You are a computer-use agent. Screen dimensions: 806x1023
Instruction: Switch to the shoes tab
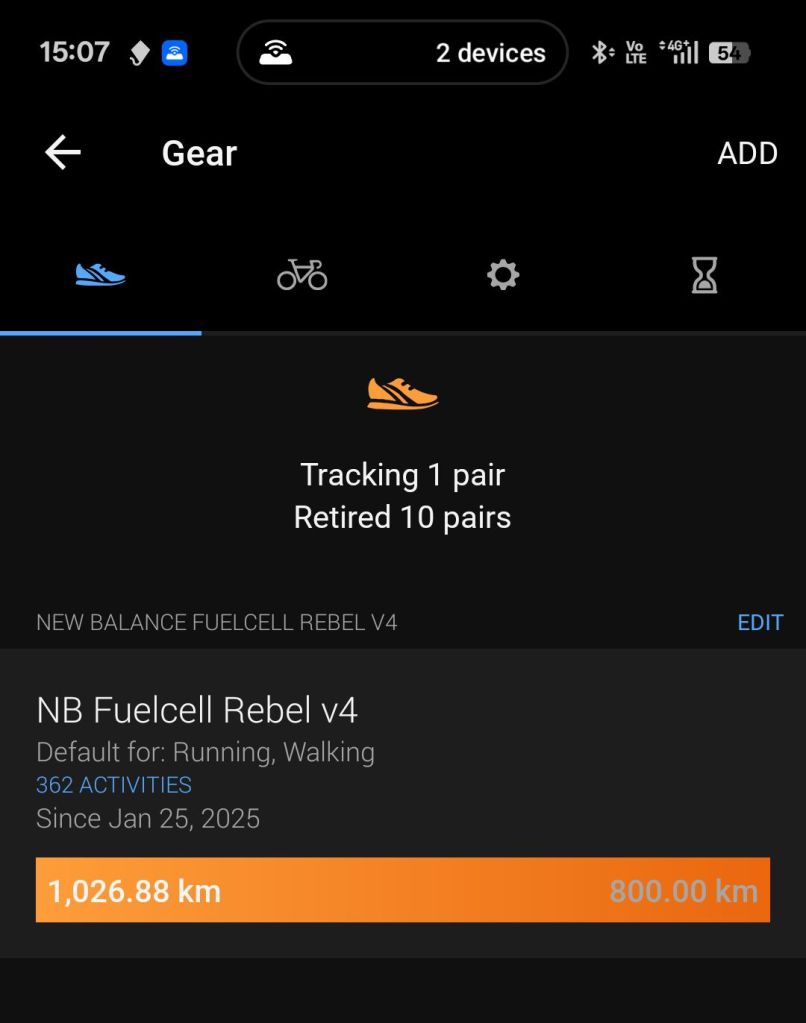click(100, 274)
